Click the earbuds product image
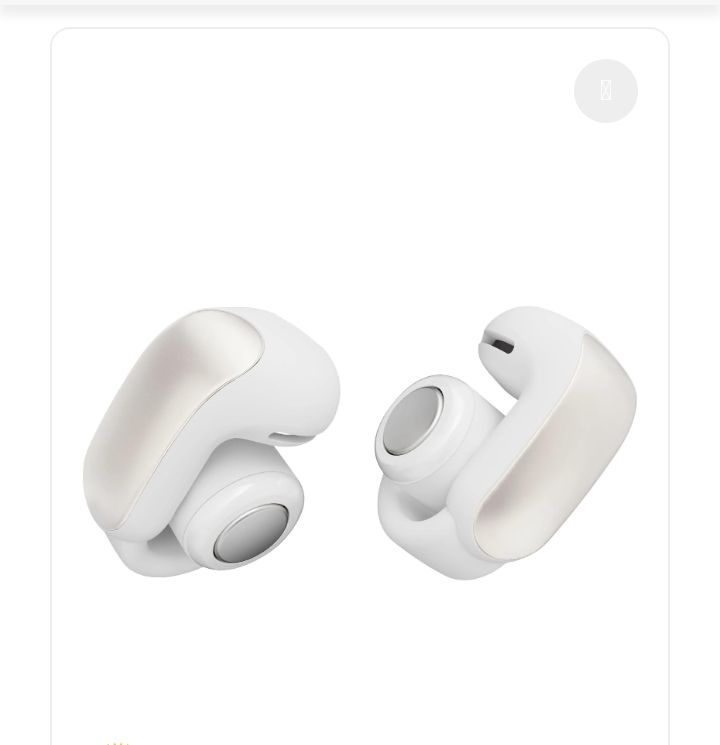Viewport: 720px width, 745px height. [360, 440]
